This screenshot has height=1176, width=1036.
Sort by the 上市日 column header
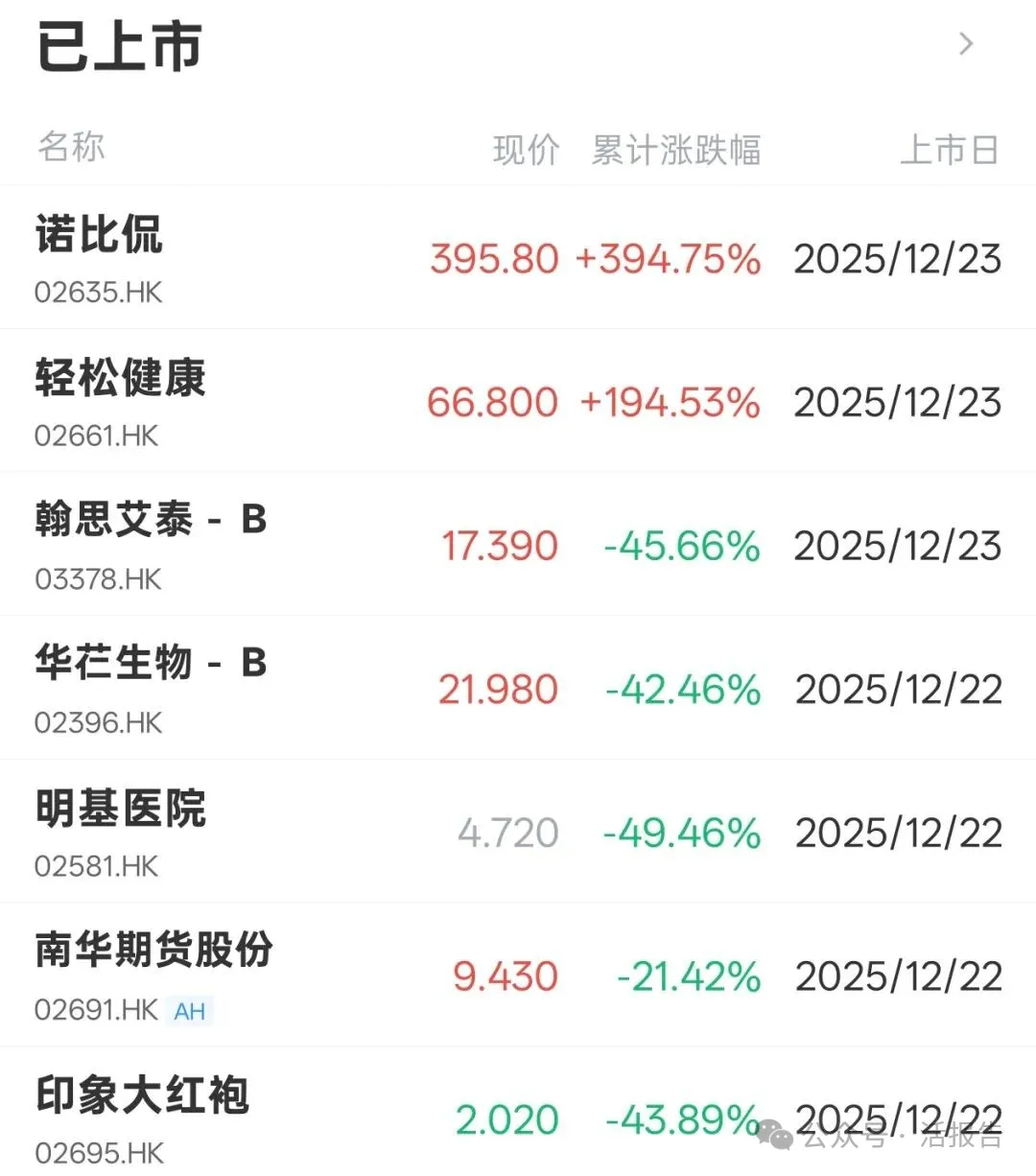[x=951, y=150]
